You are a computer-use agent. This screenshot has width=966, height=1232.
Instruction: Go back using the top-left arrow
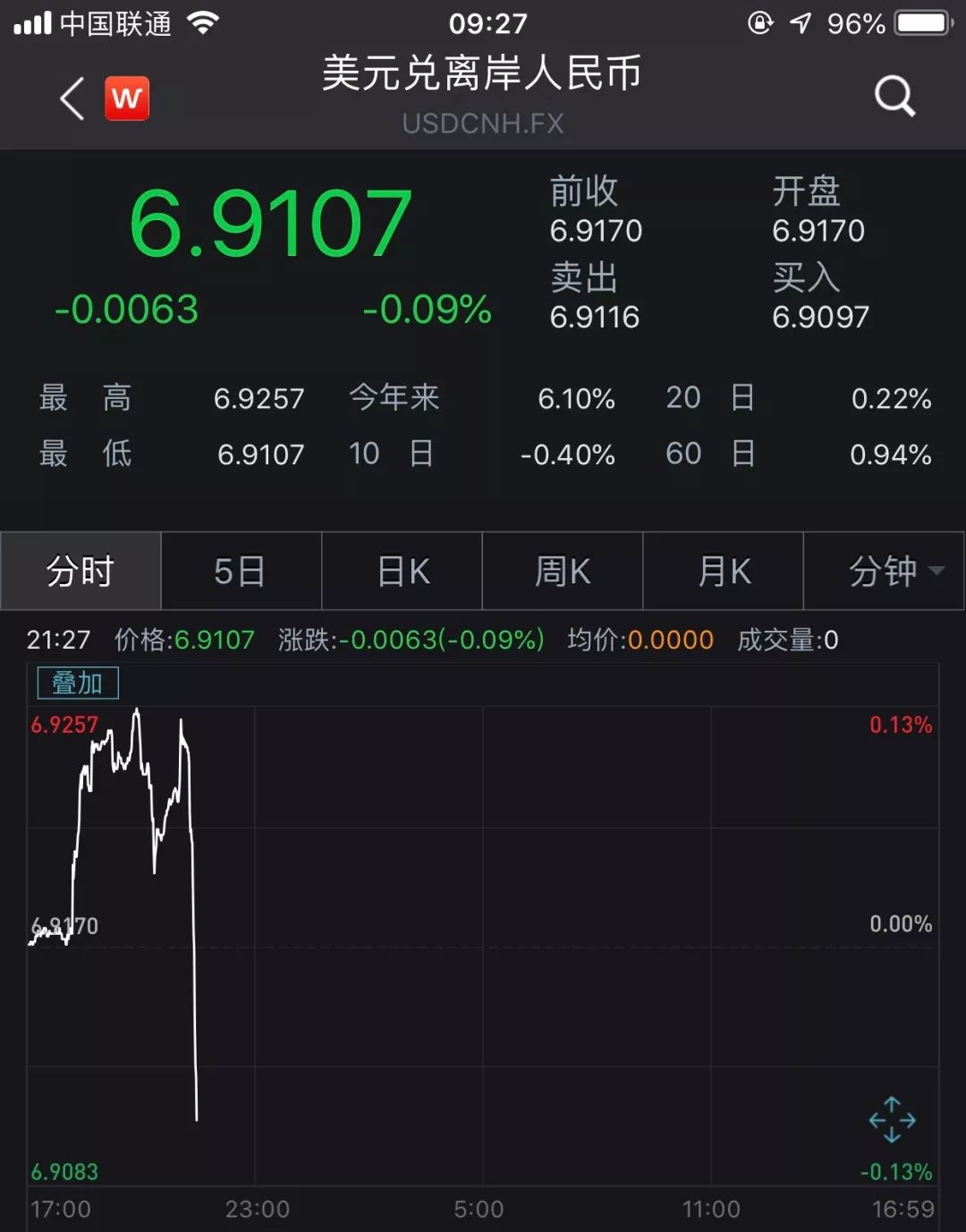[72, 98]
